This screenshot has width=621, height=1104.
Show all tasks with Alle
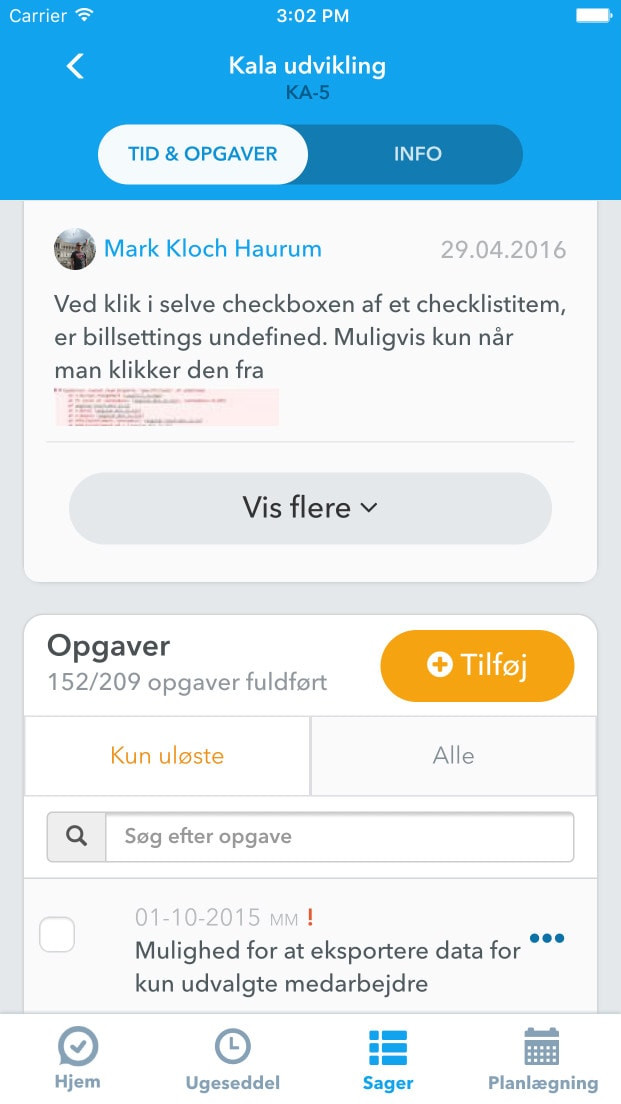coord(453,755)
